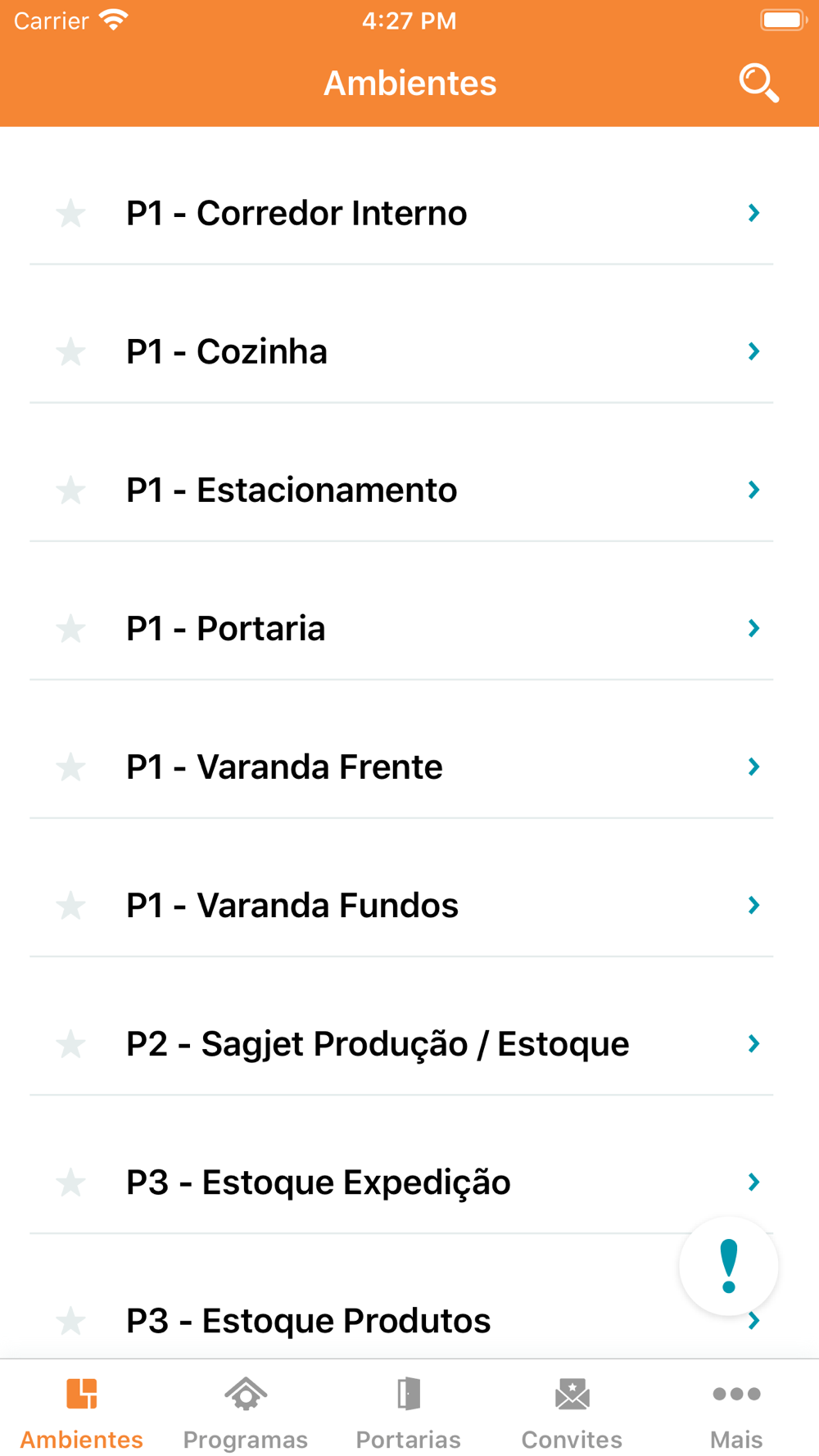Star the P1 - Cozinha environment
This screenshot has width=819, height=1456.
(x=71, y=351)
